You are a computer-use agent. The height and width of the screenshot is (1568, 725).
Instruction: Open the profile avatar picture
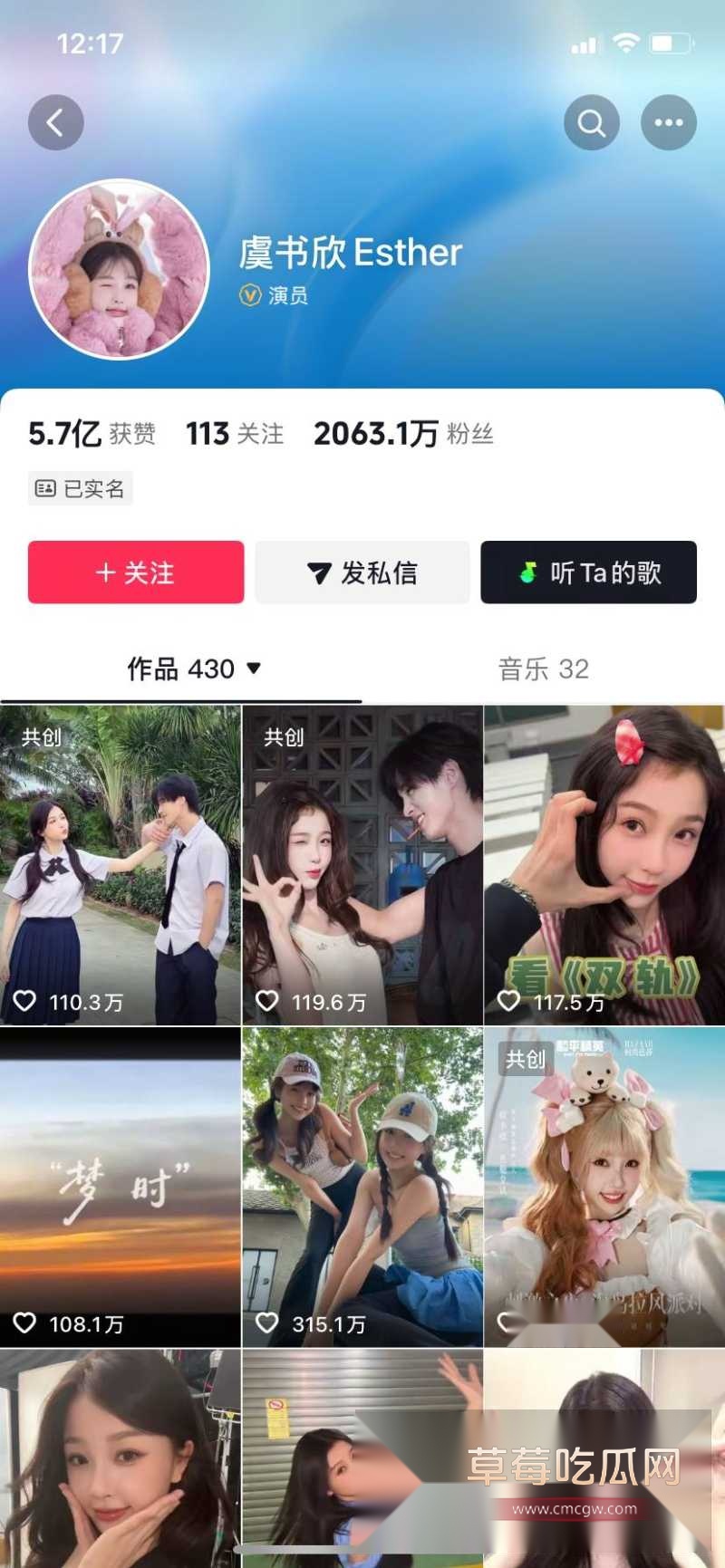[x=115, y=267]
